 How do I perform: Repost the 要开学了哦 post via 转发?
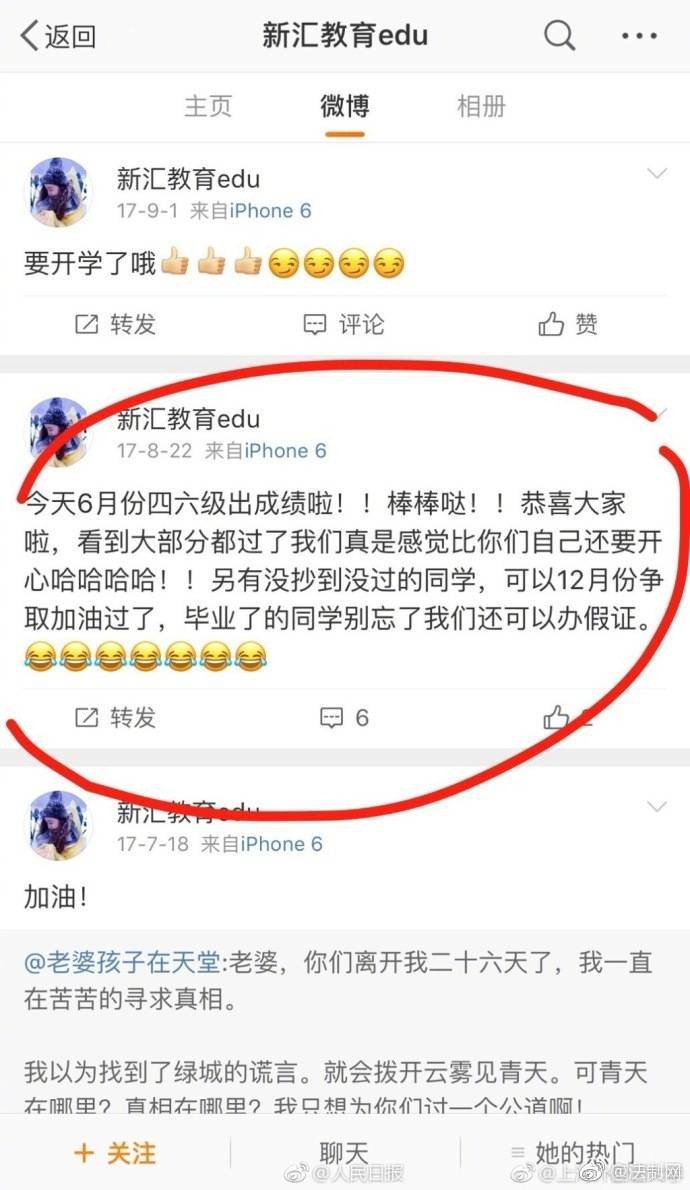115,324
